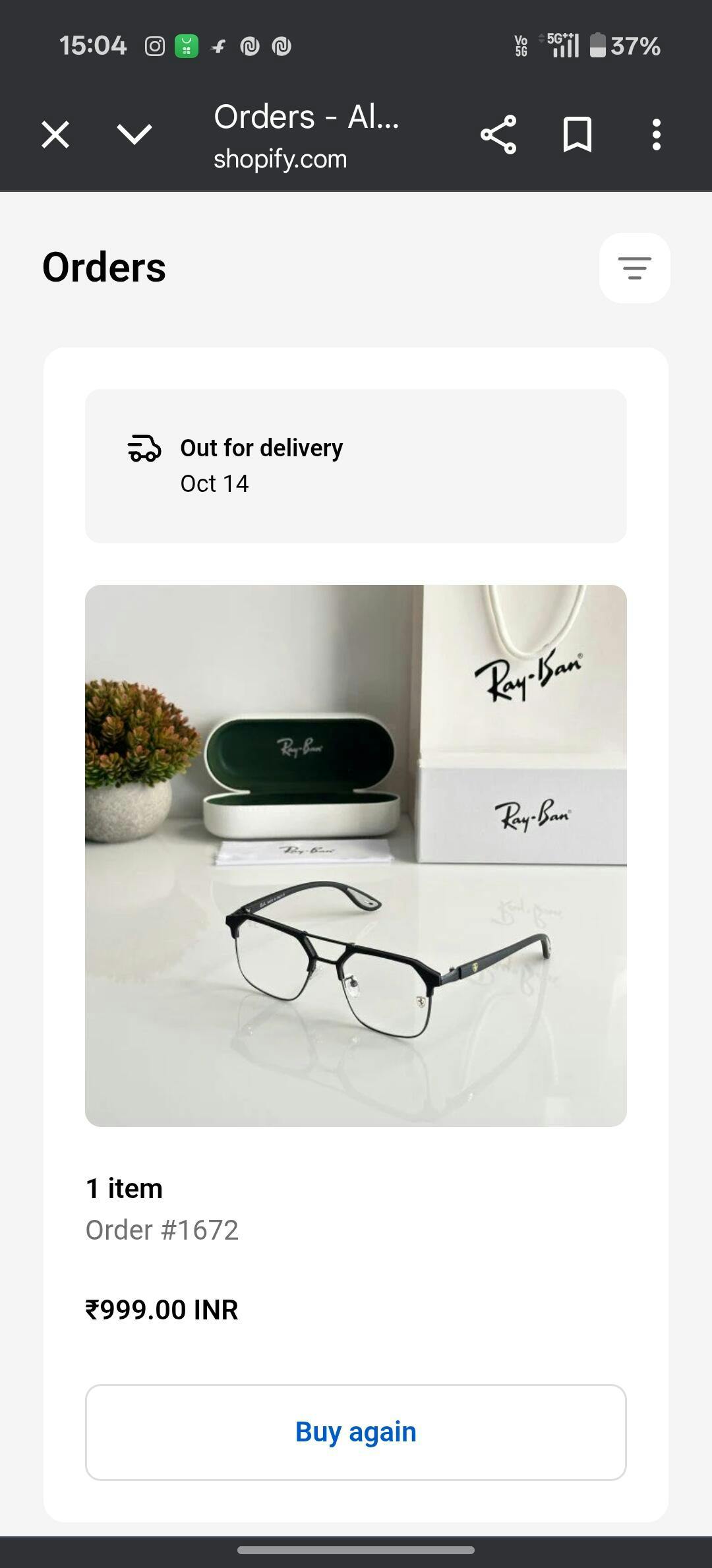Close the in-app browser tab
This screenshot has height=1568, width=712.
[x=55, y=135]
